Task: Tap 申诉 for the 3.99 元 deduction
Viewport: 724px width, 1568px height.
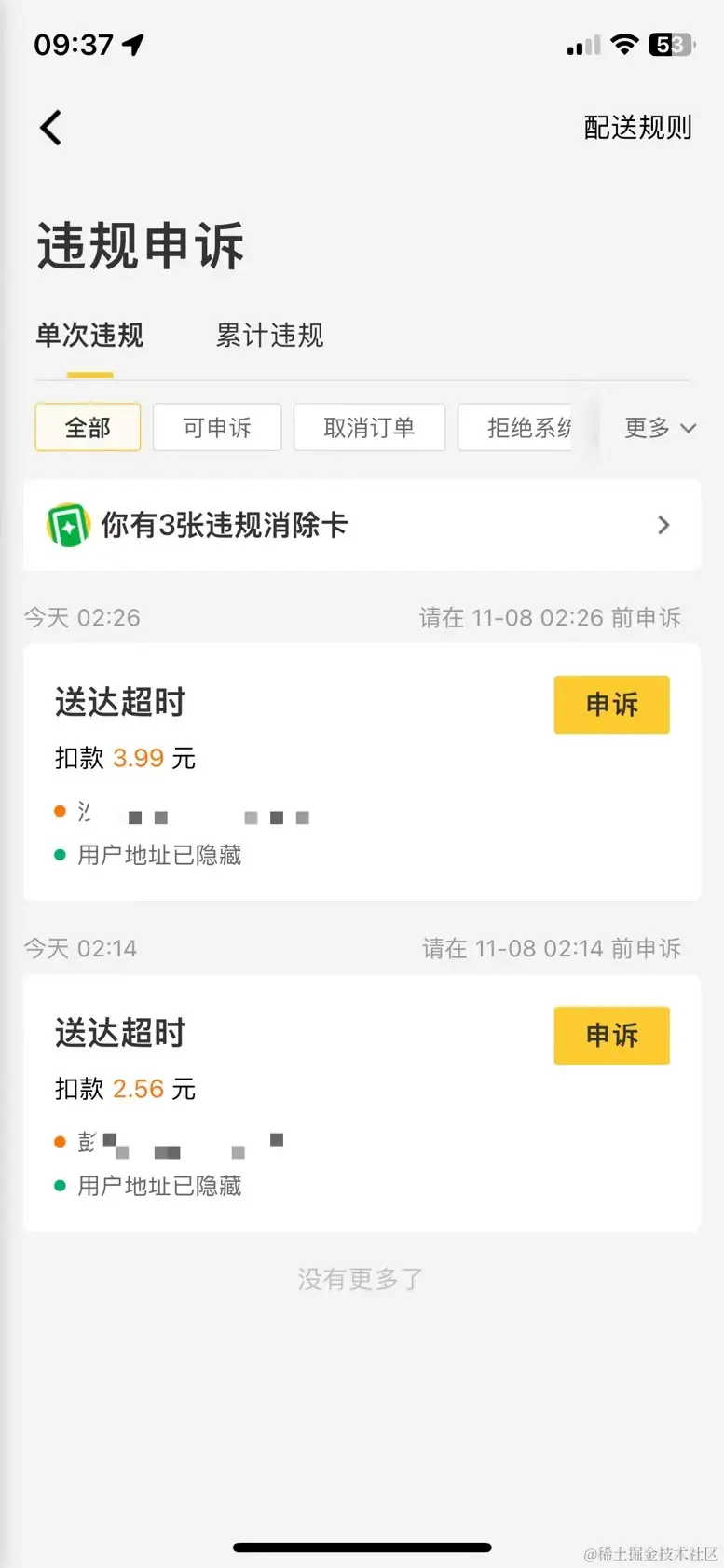Action: [611, 705]
